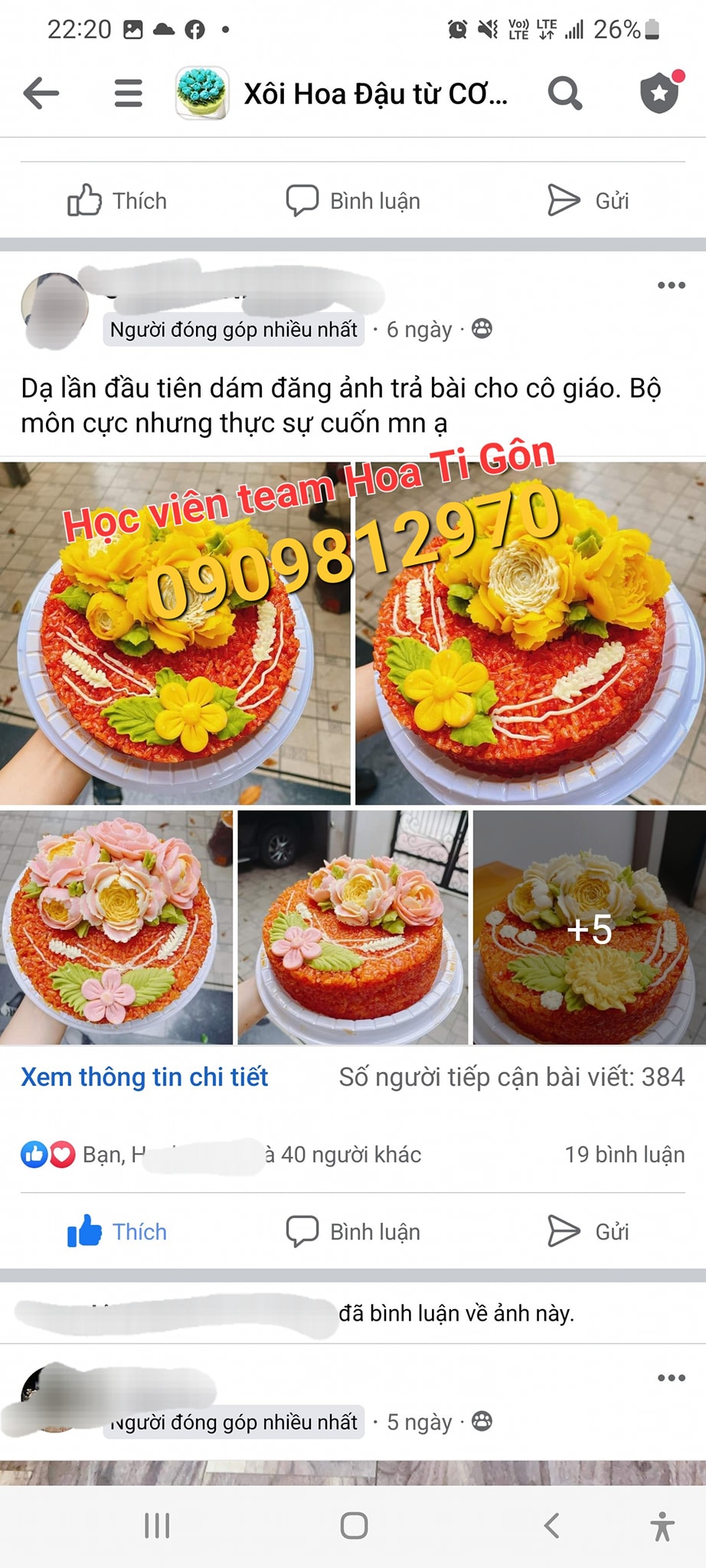Open options for the 5 ngày post
The width and height of the screenshot is (706, 1568).
click(671, 1378)
